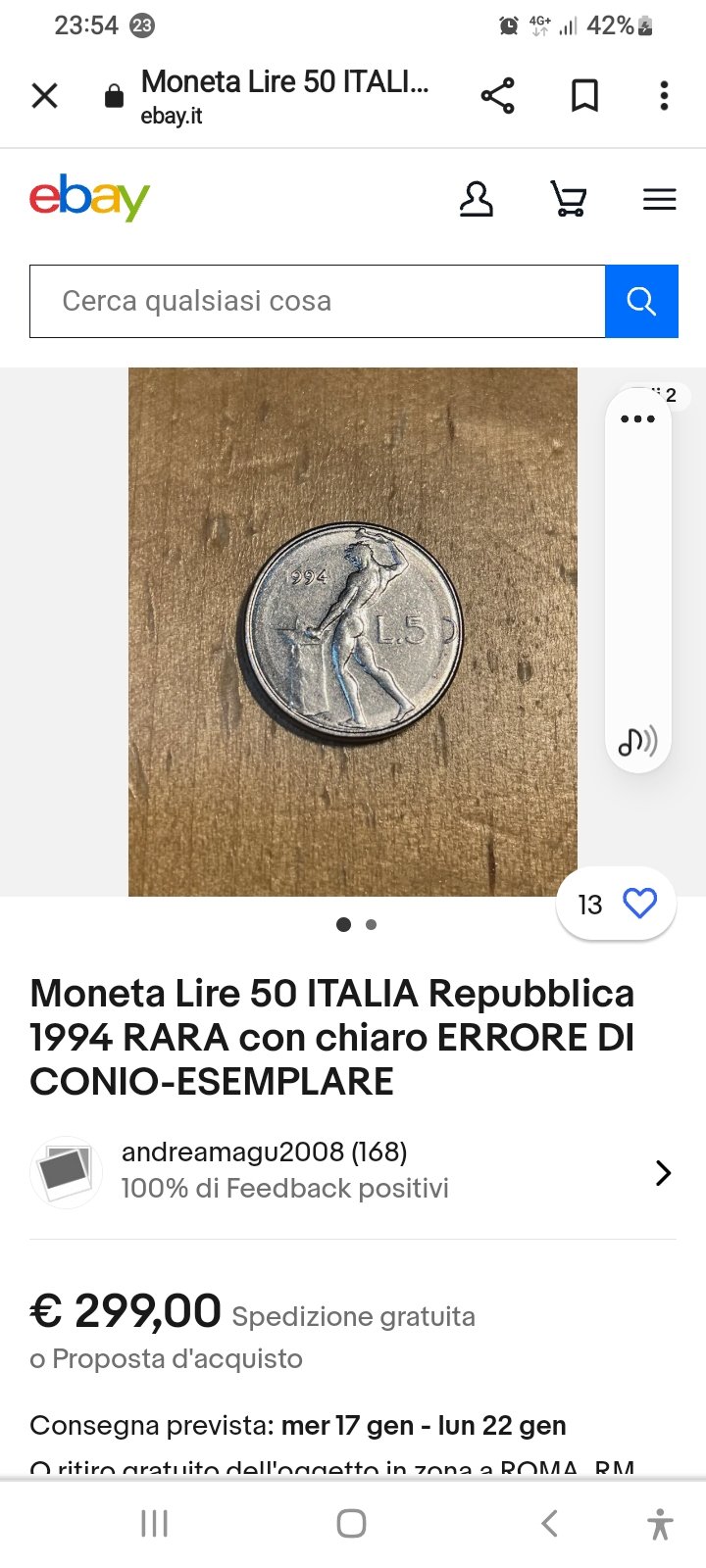Tap the blue search magnifier button
The width and height of the screenshot is (706, 1568).
point(641,301)
